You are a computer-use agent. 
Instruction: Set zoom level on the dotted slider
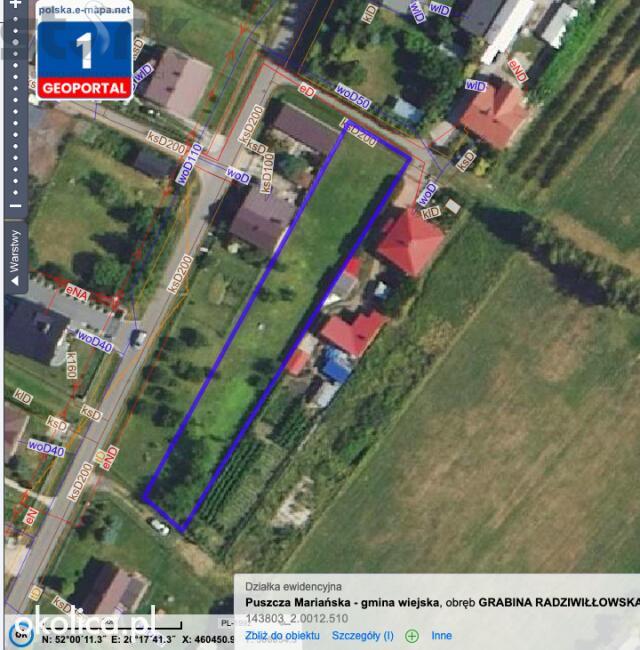(x=15, y=106)
